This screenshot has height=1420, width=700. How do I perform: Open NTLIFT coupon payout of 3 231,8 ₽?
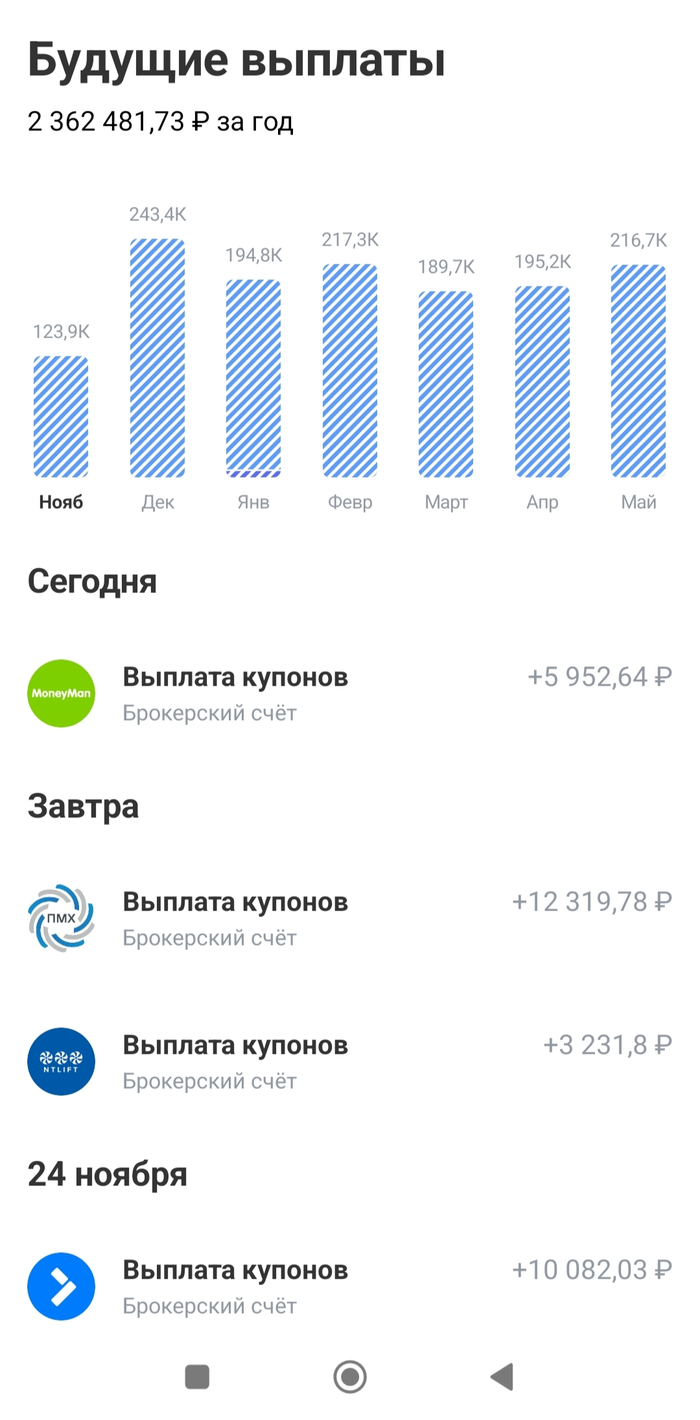[349, 1061]
